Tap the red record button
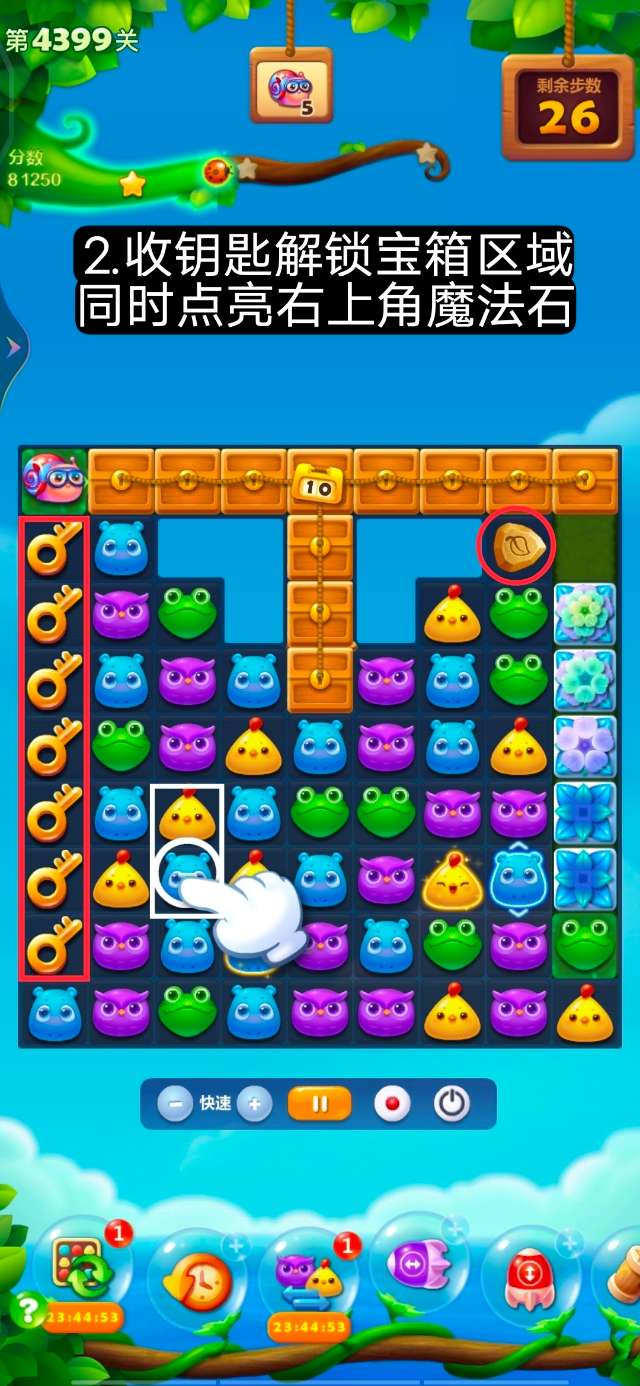 pos(392,1104)
